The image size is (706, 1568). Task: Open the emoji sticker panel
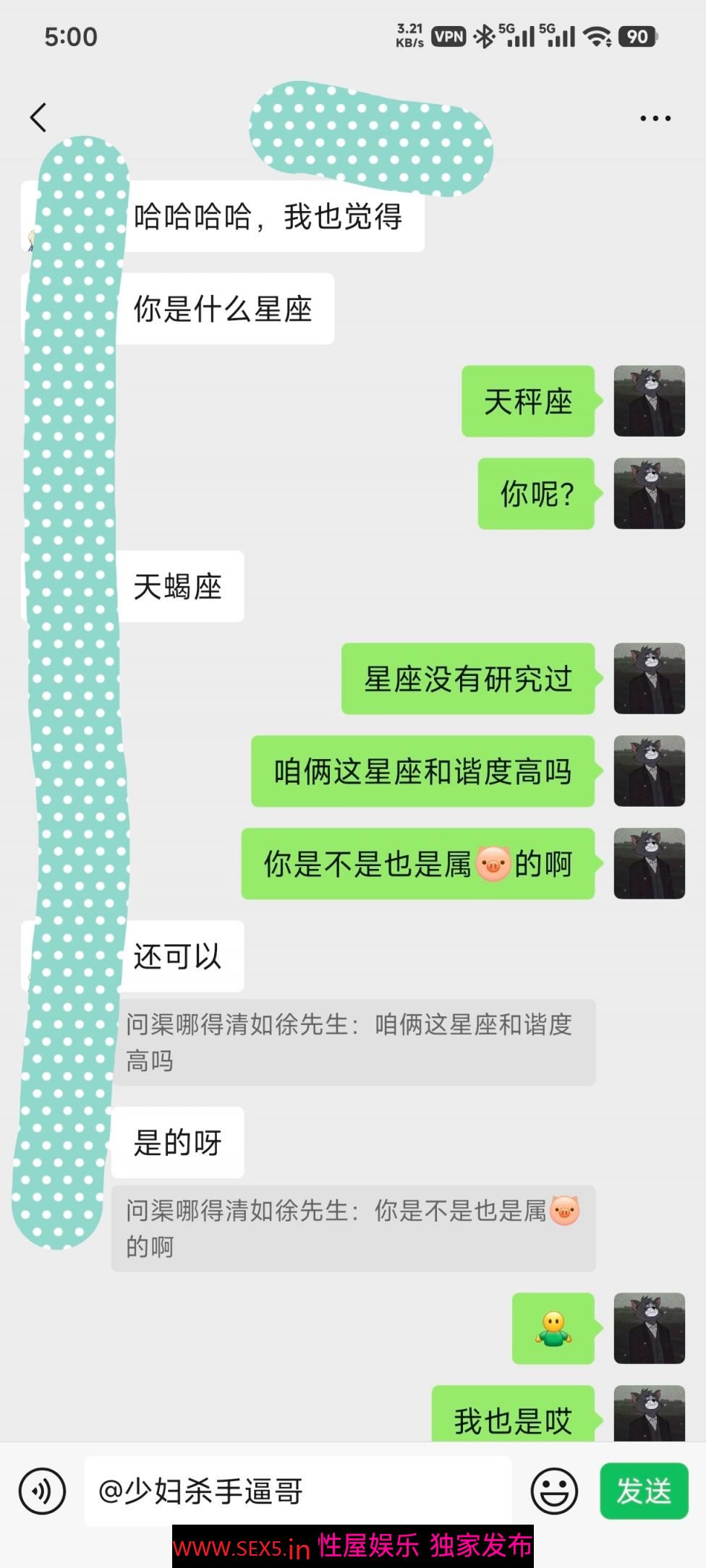tap(554, 1491)
